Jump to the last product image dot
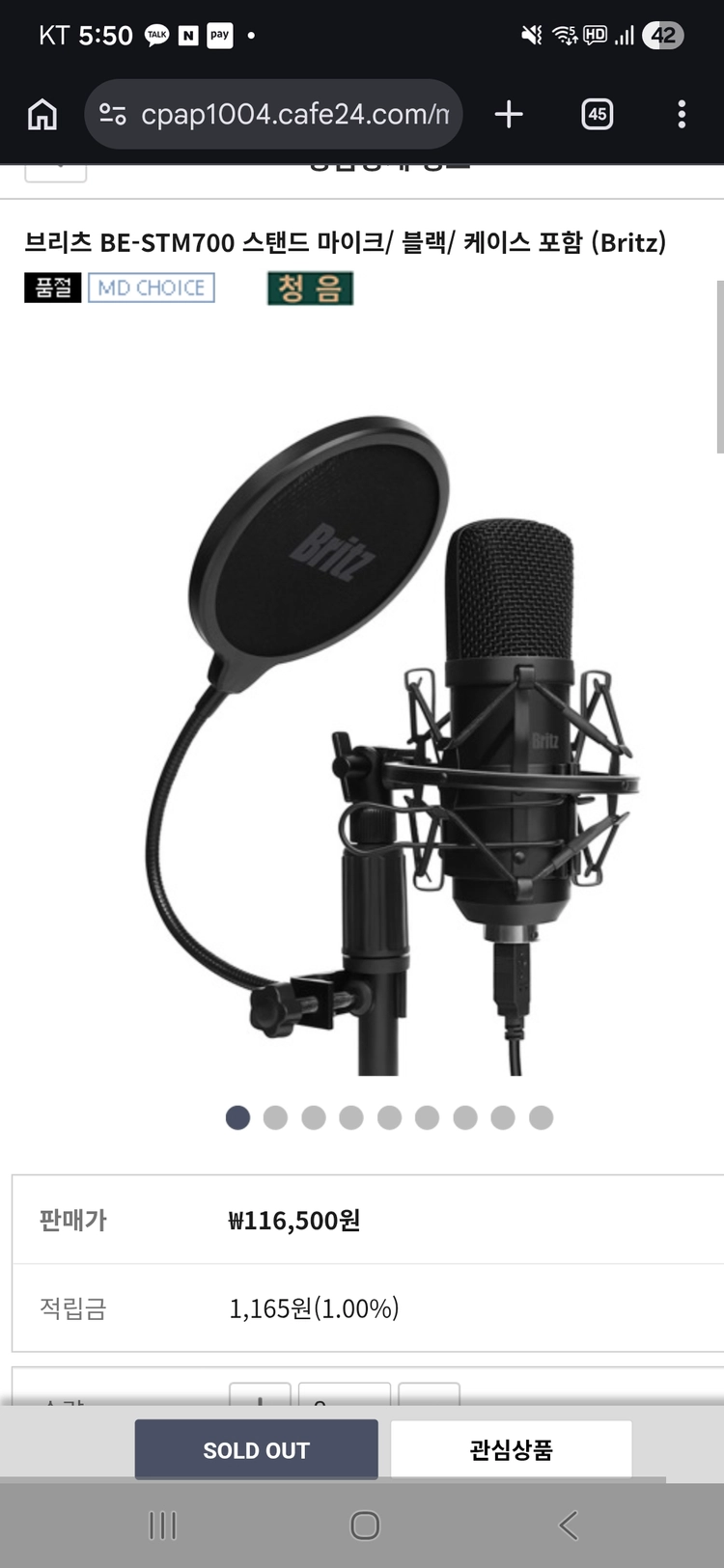 tap(541, 1117)
